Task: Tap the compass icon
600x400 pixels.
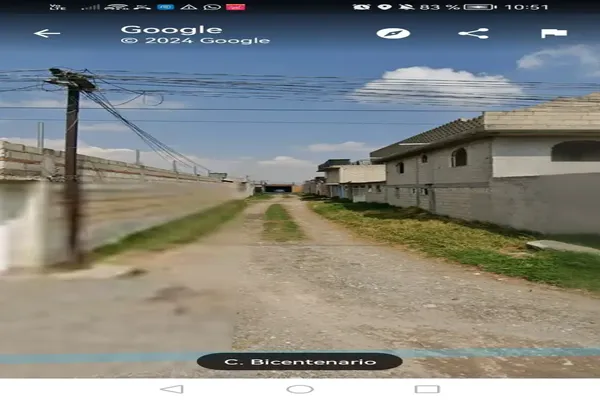Action: click(393, 33)
